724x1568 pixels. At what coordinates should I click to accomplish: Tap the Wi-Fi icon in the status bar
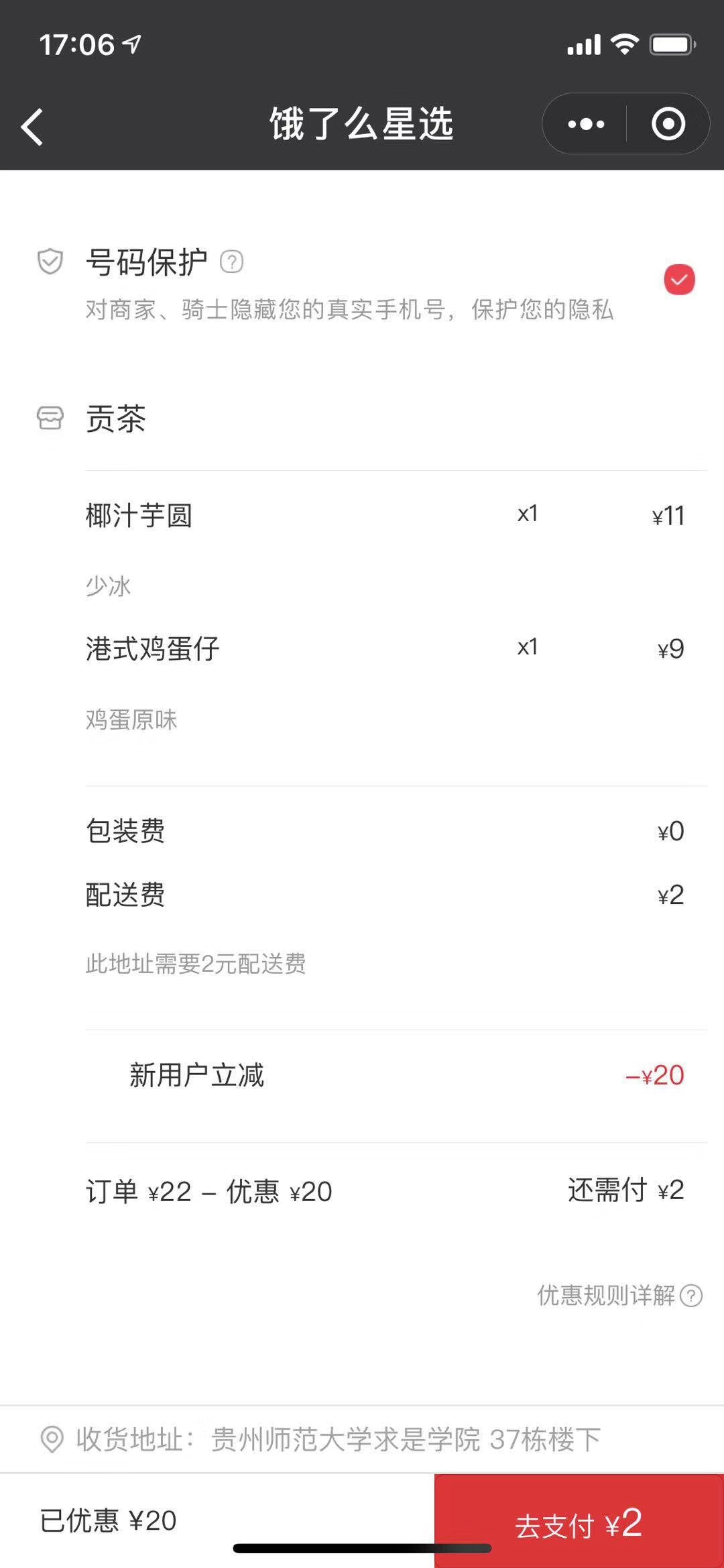tap(625, 44)
